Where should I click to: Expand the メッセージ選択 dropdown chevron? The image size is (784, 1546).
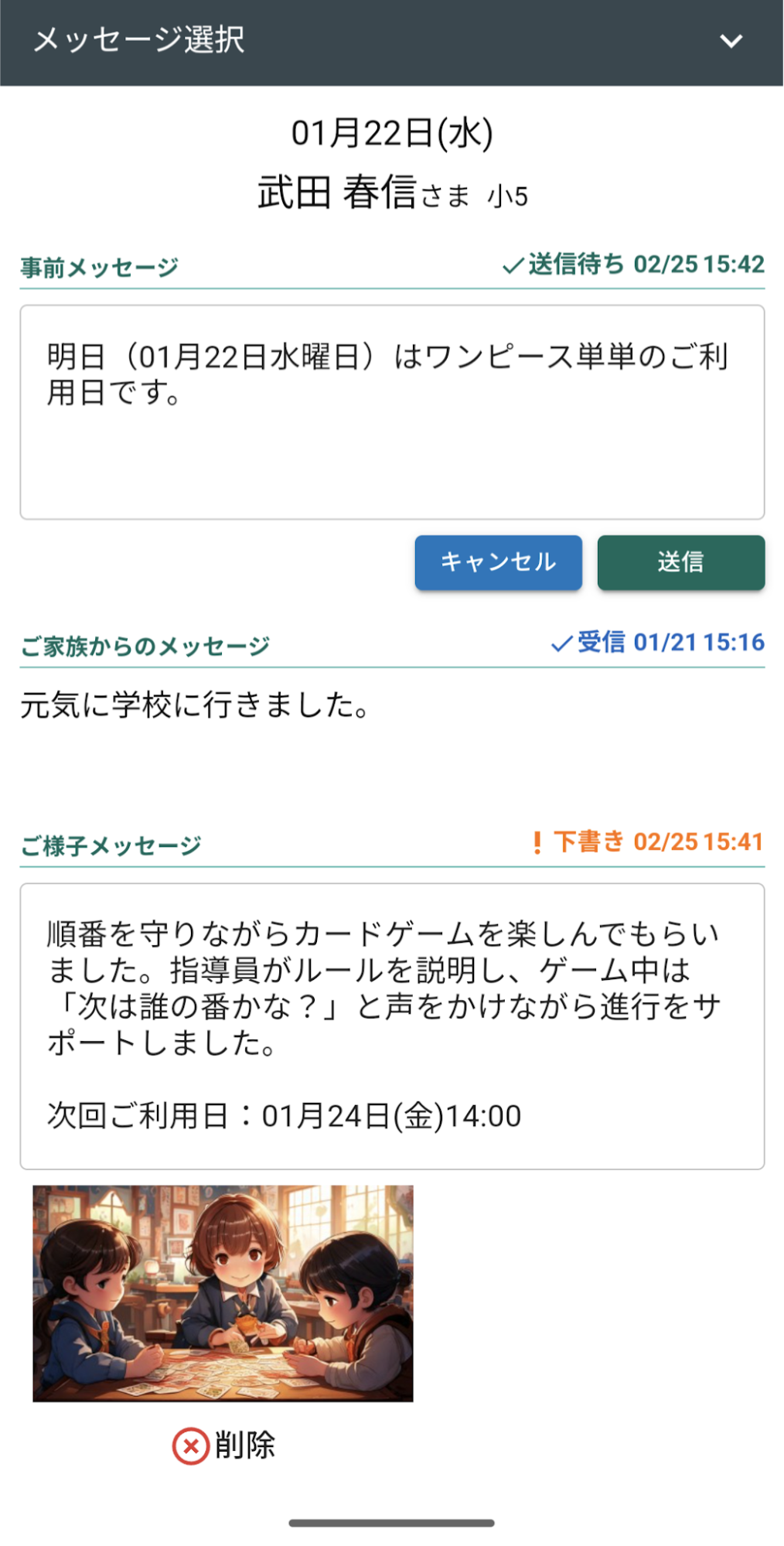(x=731, y=41)
